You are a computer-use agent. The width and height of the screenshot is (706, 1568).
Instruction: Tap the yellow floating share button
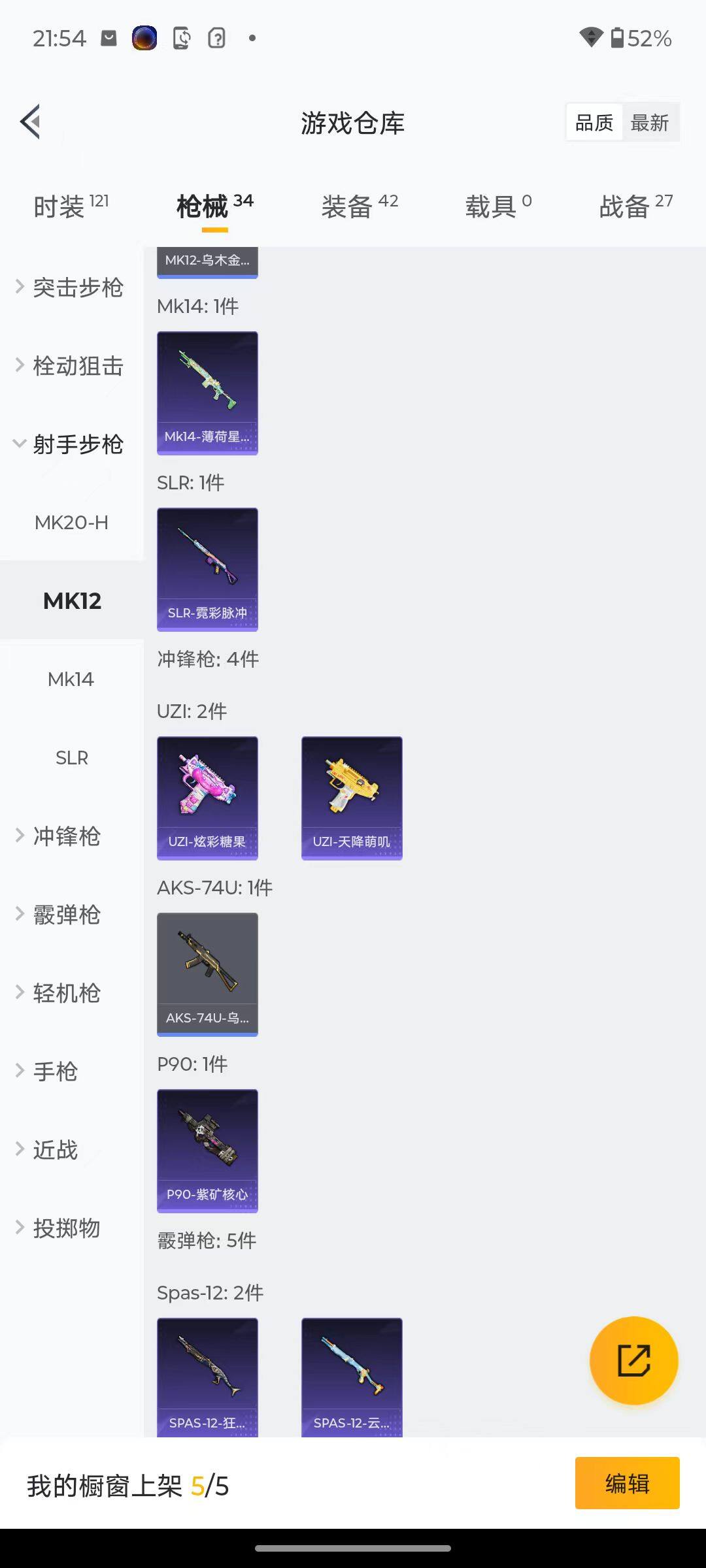[633, 1361]
